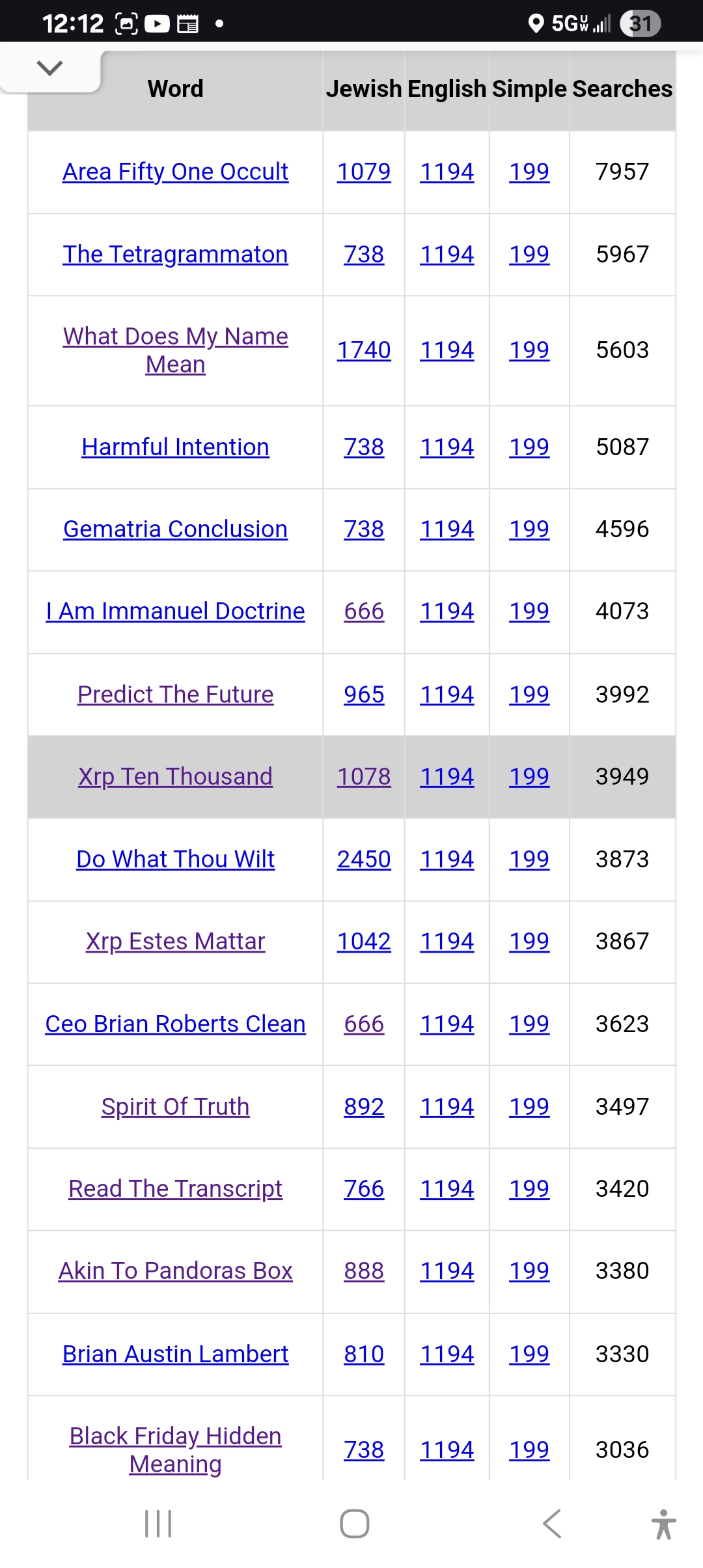The image size is (703, 1568).
Task: Open the Area Fifty One Occult link
Action: [175, 172]
